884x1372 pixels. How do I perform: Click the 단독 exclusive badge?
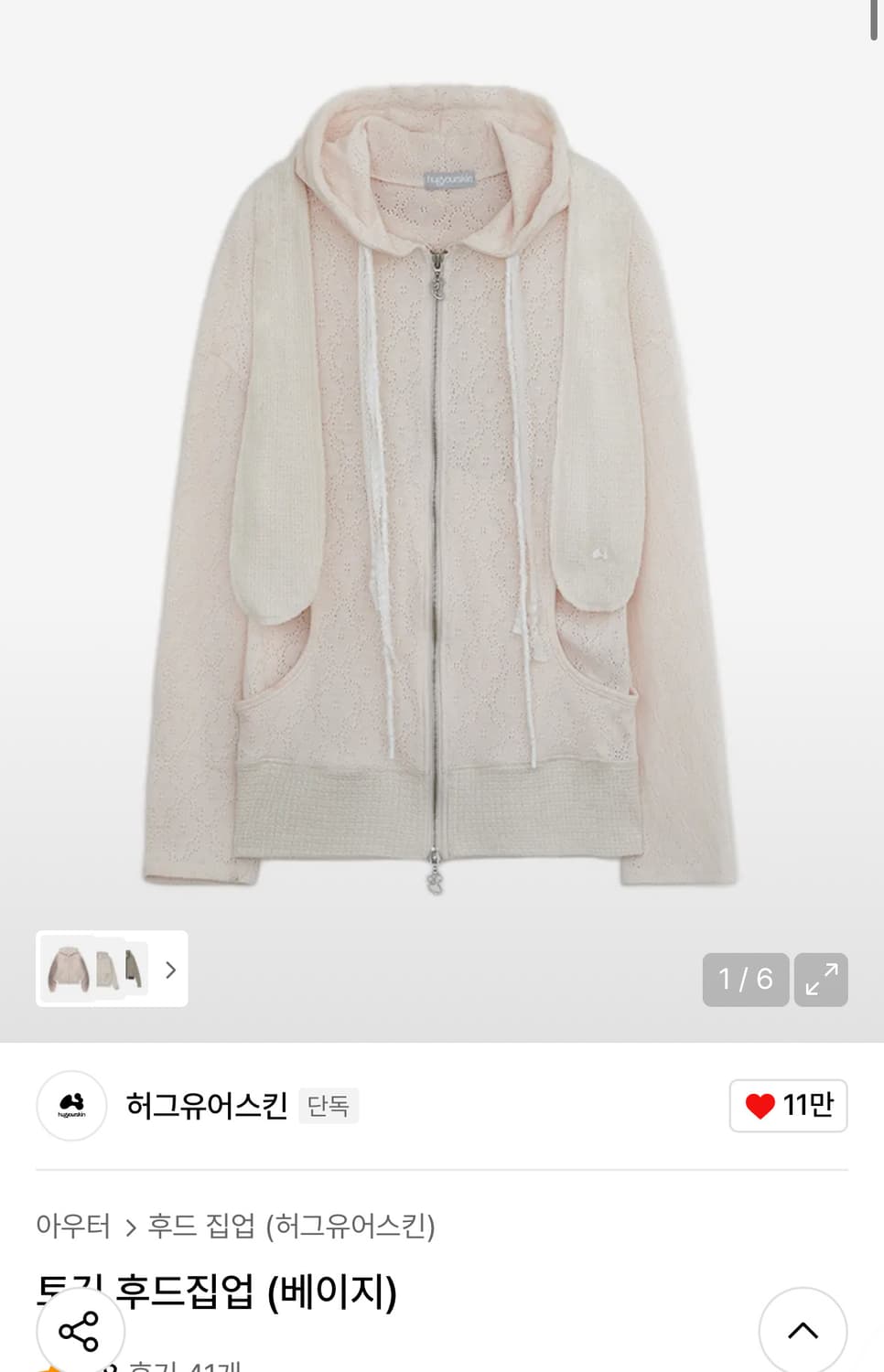(329, 1106)
